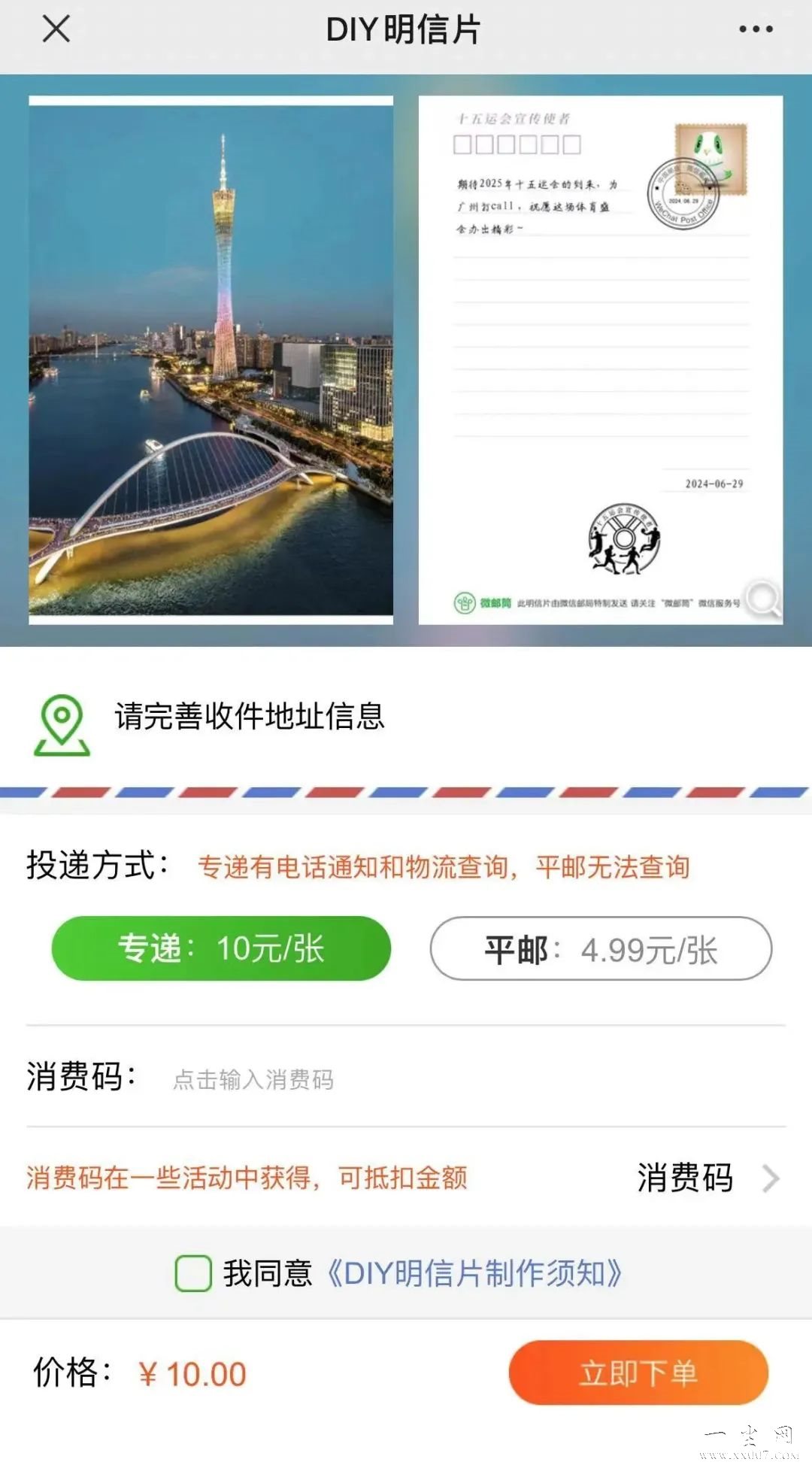Zoom the postcard back with magnifier icon
The height and width of the screenshot is (1465, 812).
tap(764, 599)
